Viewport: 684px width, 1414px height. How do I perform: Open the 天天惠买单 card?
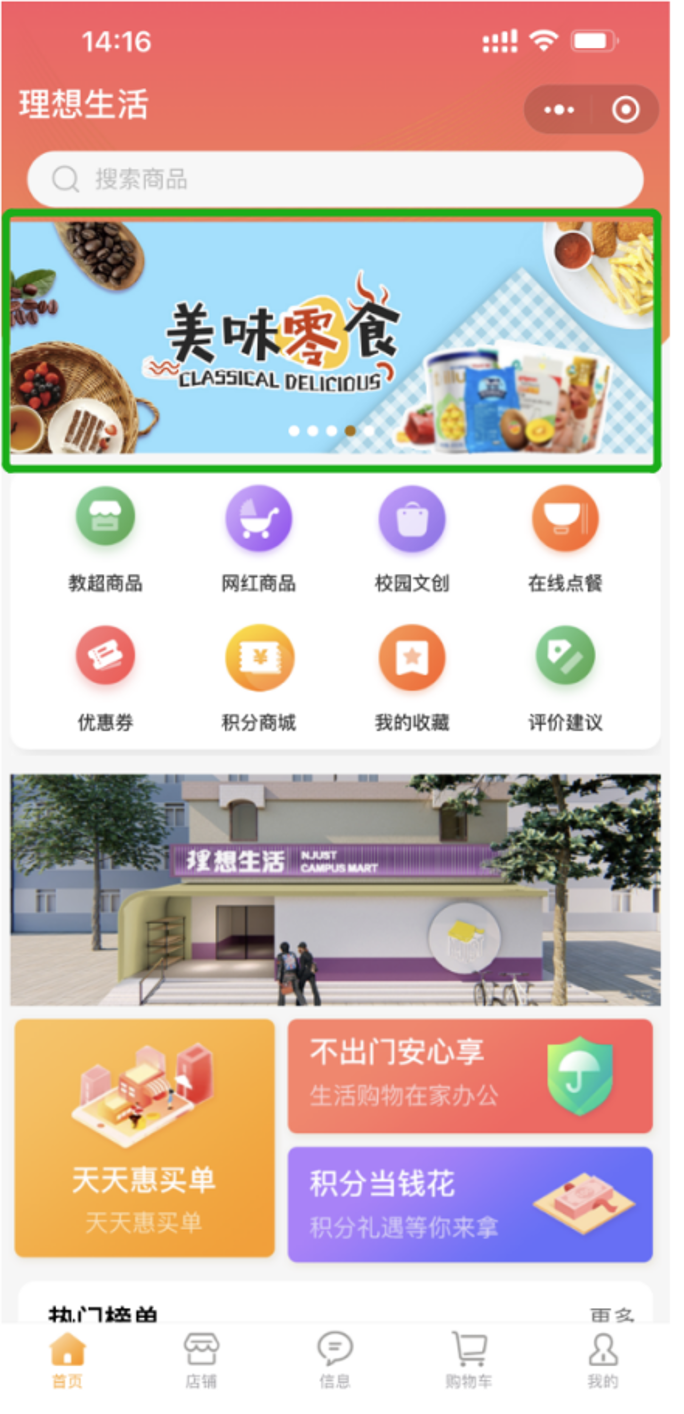pyautogui.click(x=144, y=1137)
